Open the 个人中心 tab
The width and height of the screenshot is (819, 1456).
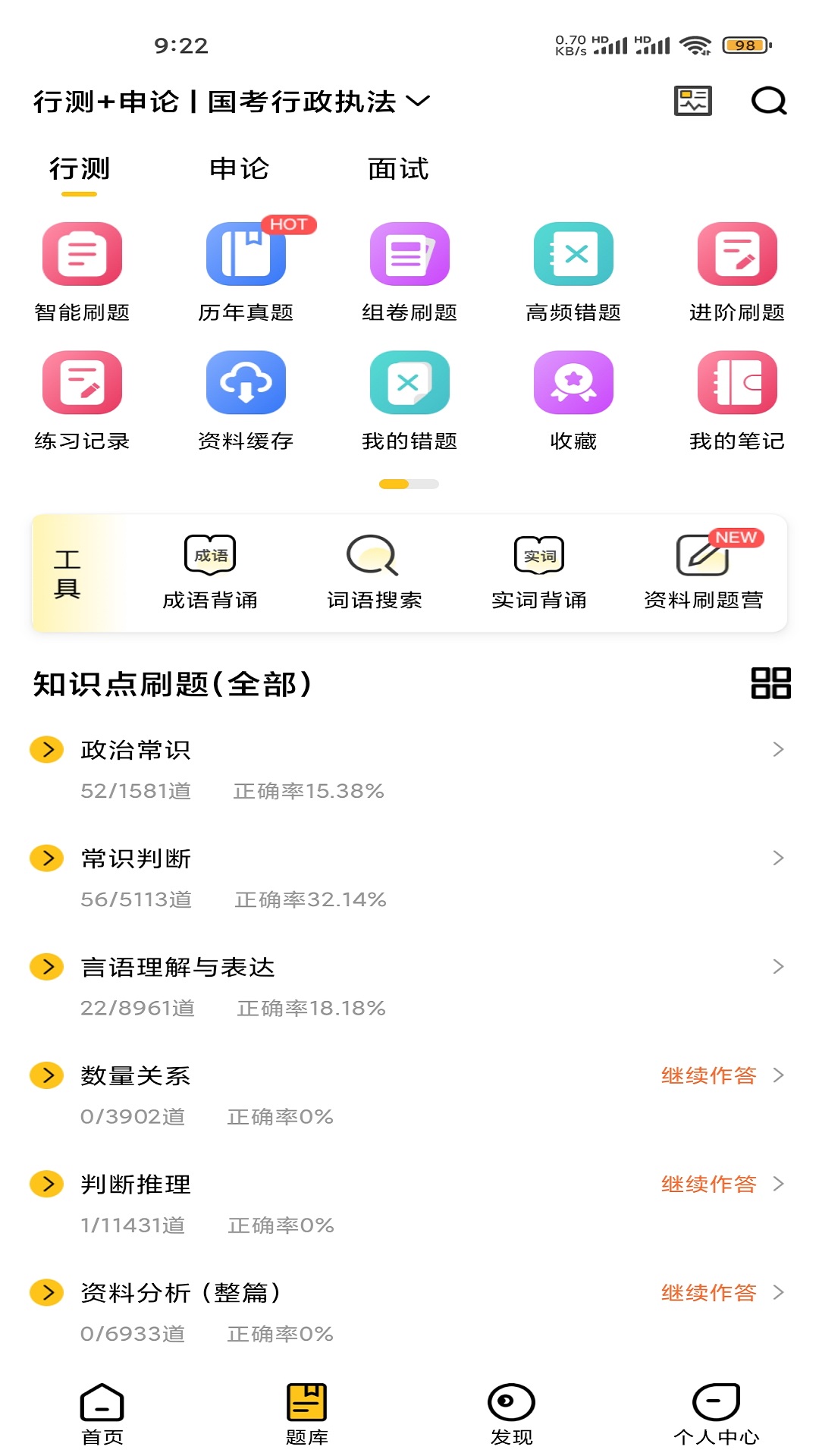[716, 1414]
